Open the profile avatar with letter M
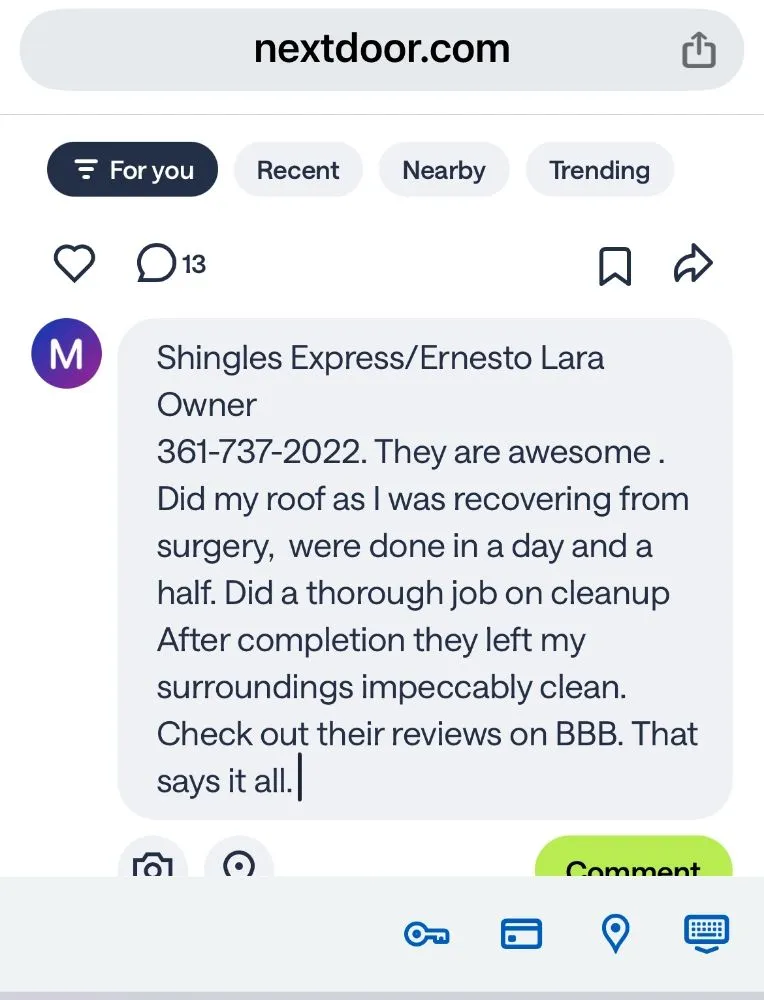The image size is (764, 1000). (x=66, y=354)
